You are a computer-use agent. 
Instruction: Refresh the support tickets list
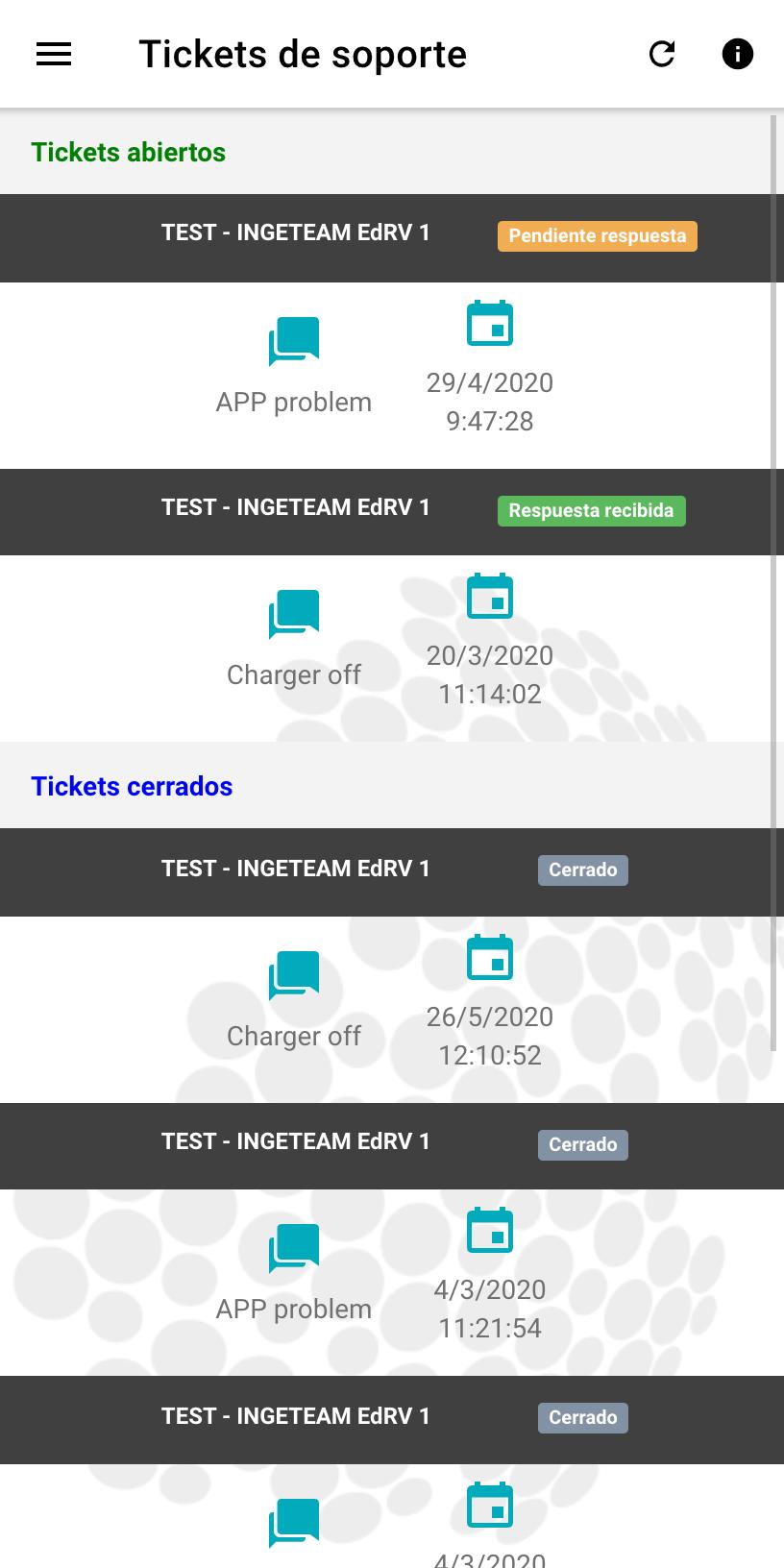(662, 54)
